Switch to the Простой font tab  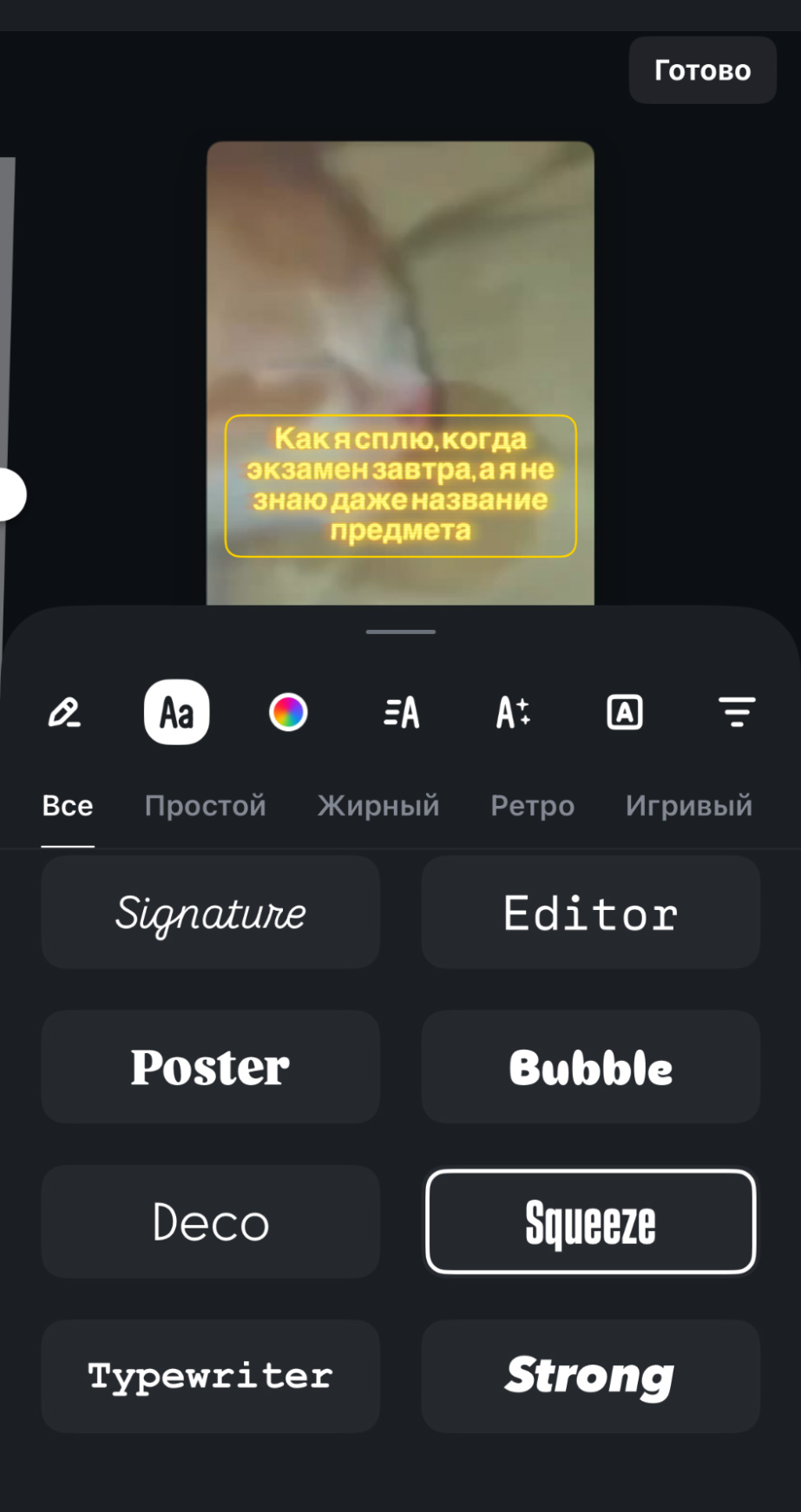(x=205, y=806)
